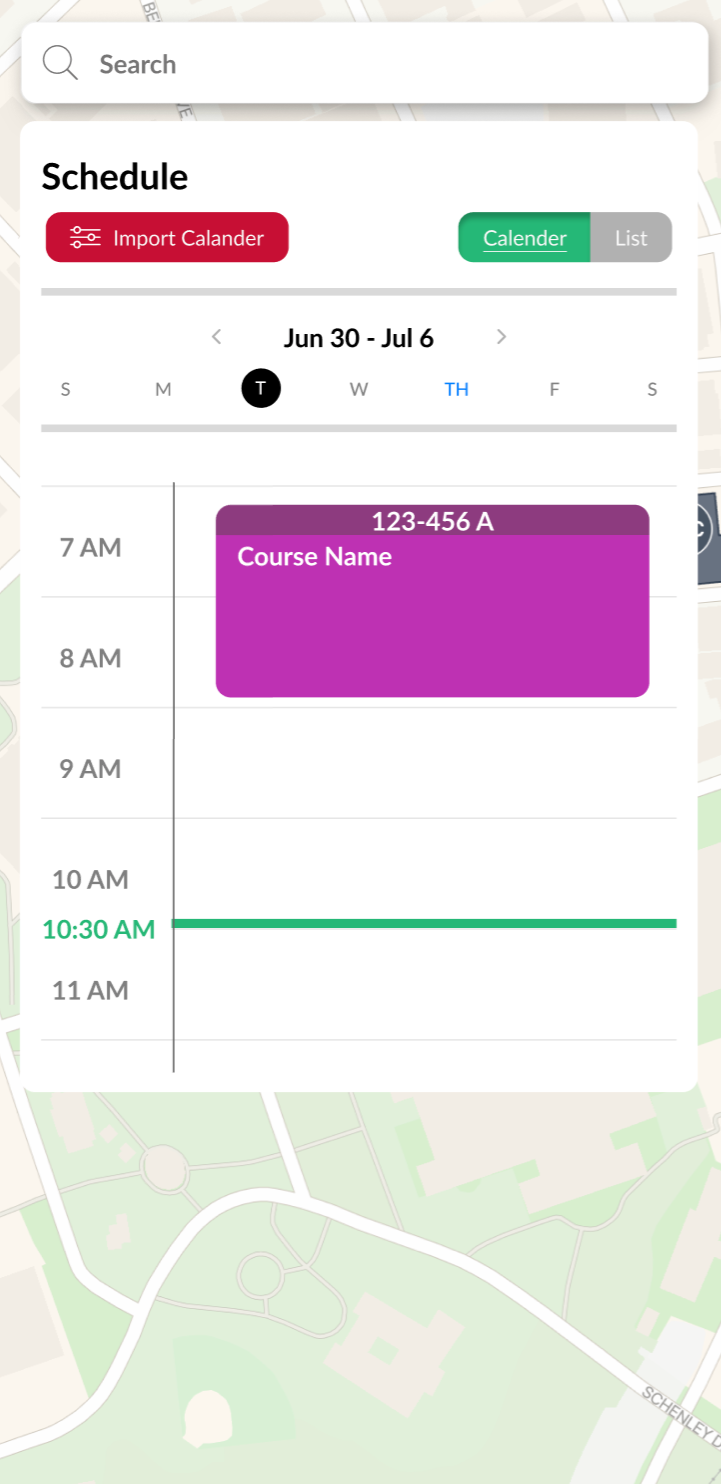Tap the Search field
The image size is (721, 1484).
tap(365, 64)
